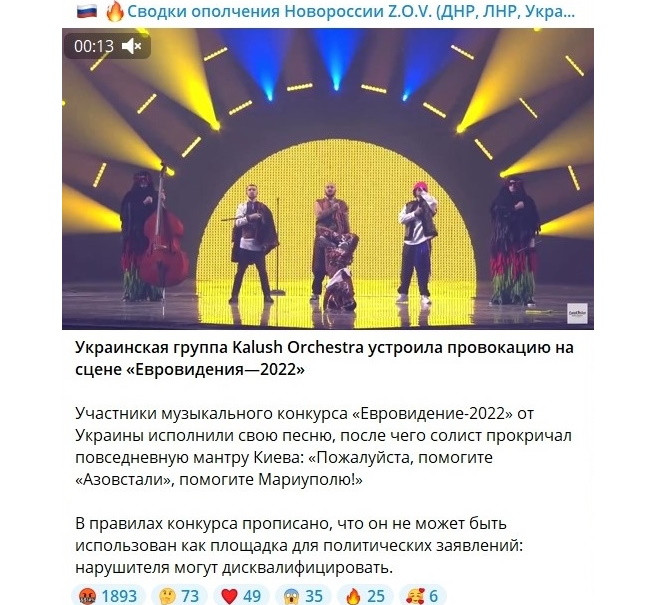
Task: Add the screaming face reaction, count 35
Action: (303, 595)
